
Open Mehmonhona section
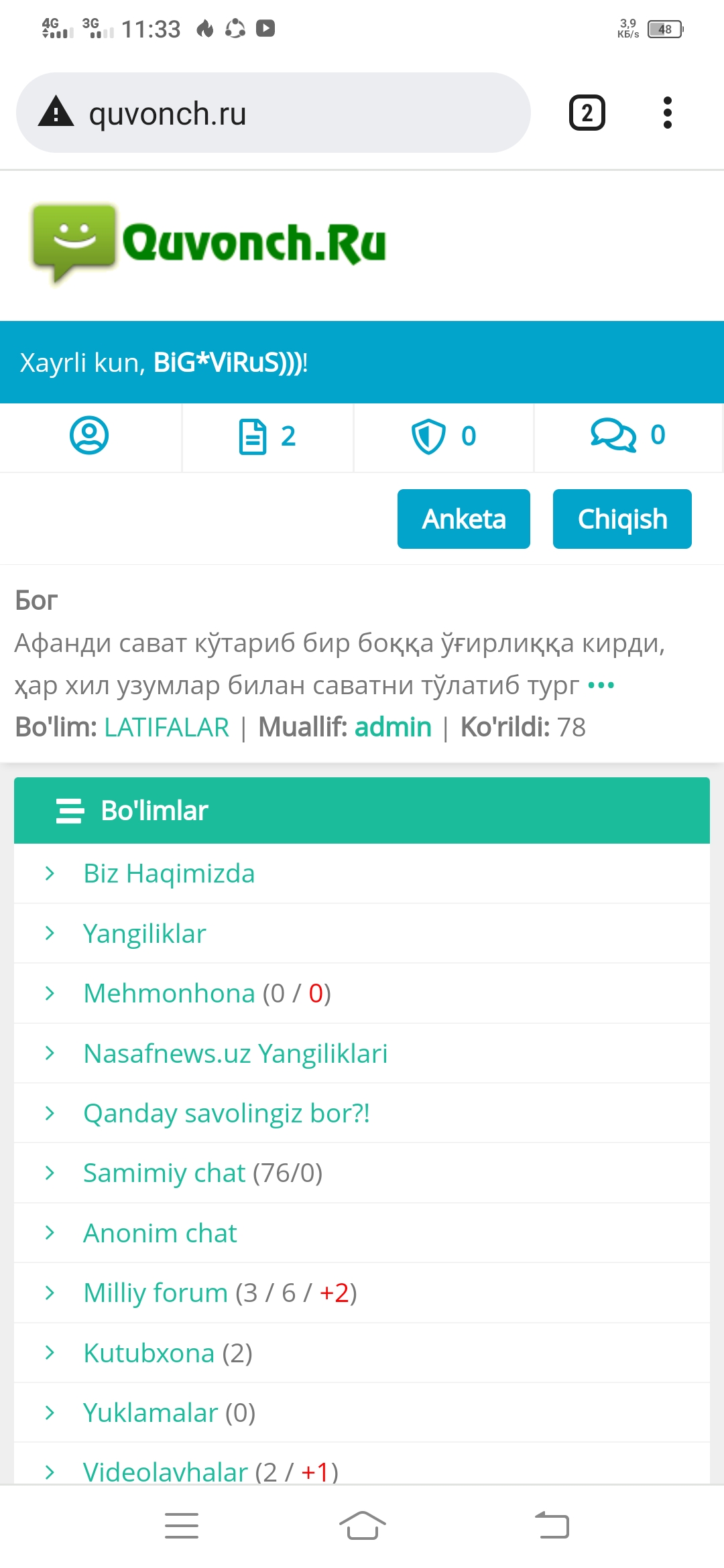(x=169, y=993)
